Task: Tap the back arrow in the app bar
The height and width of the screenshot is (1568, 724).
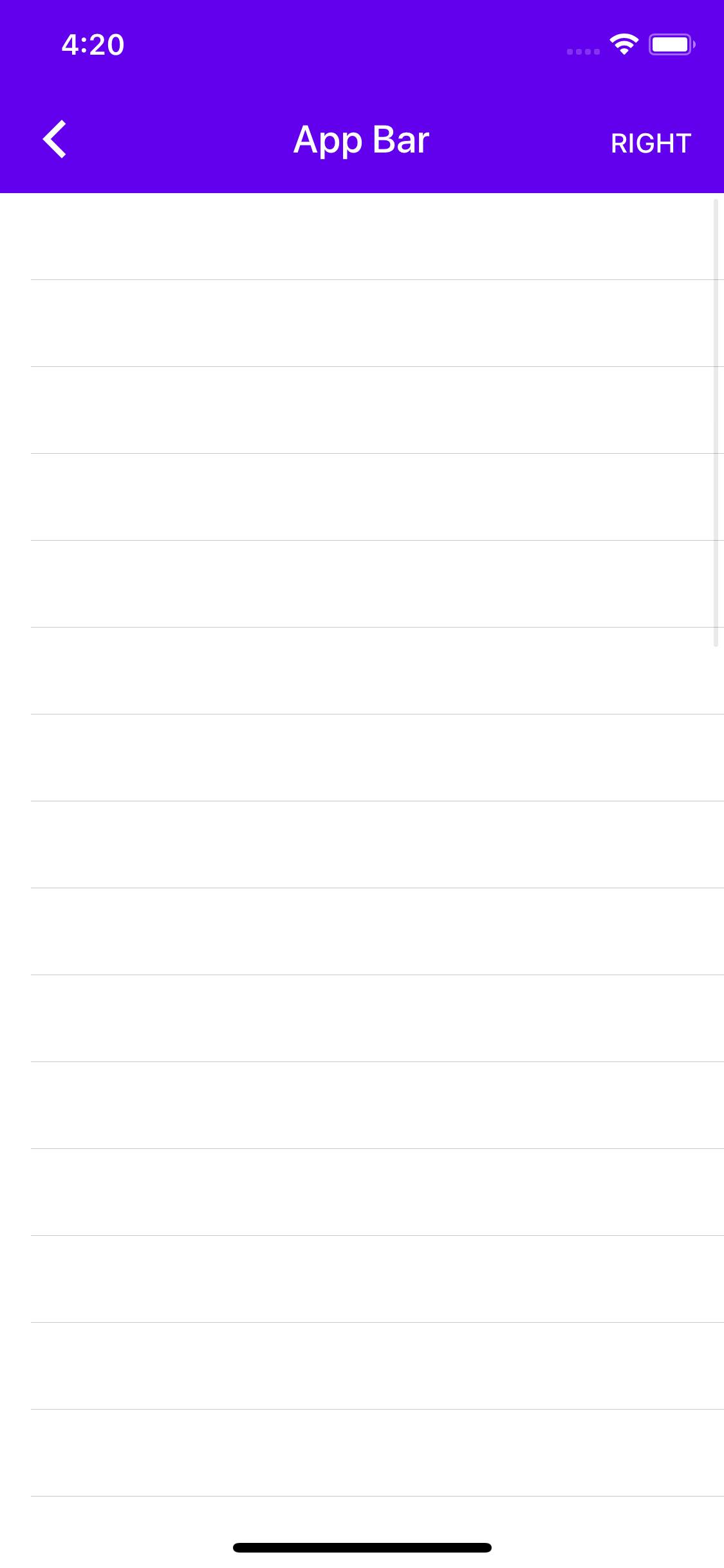Action: (55, 139)
